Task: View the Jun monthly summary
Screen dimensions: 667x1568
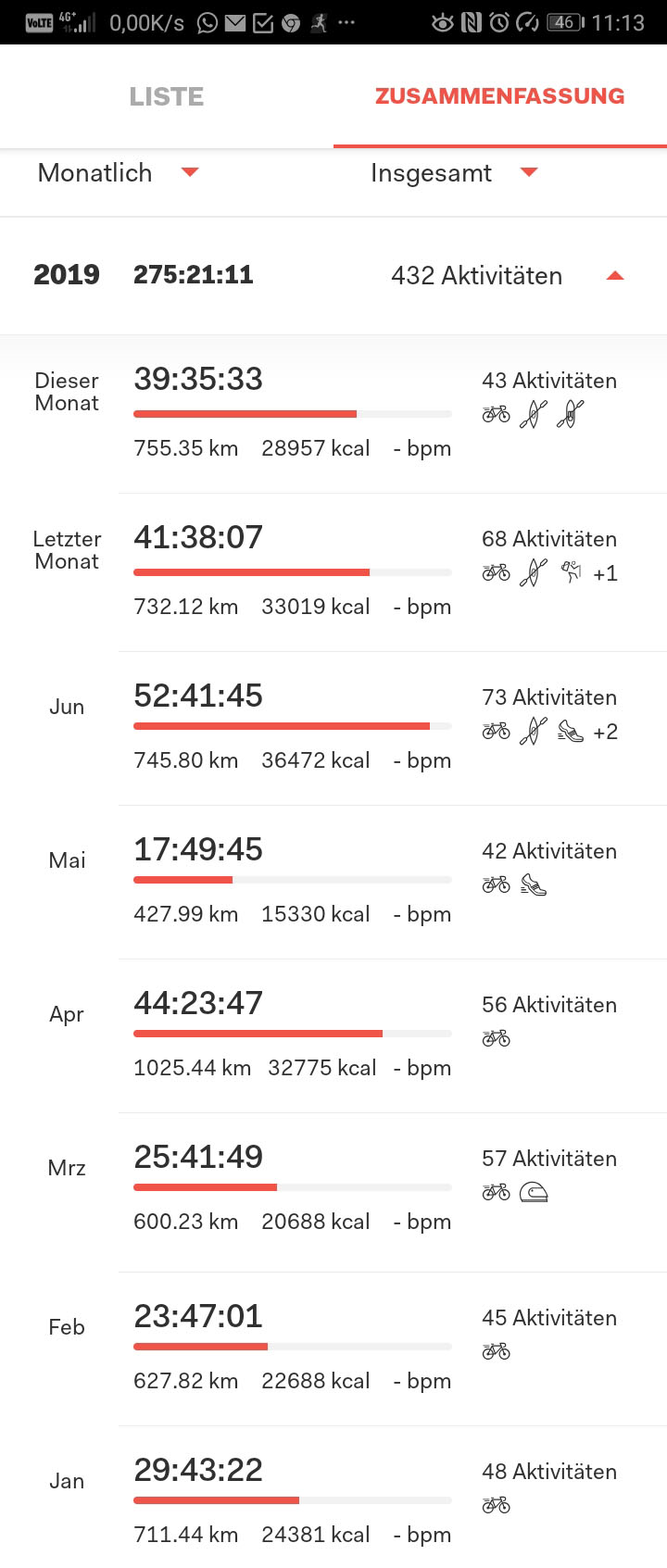Action: click(x=333, y=728)
